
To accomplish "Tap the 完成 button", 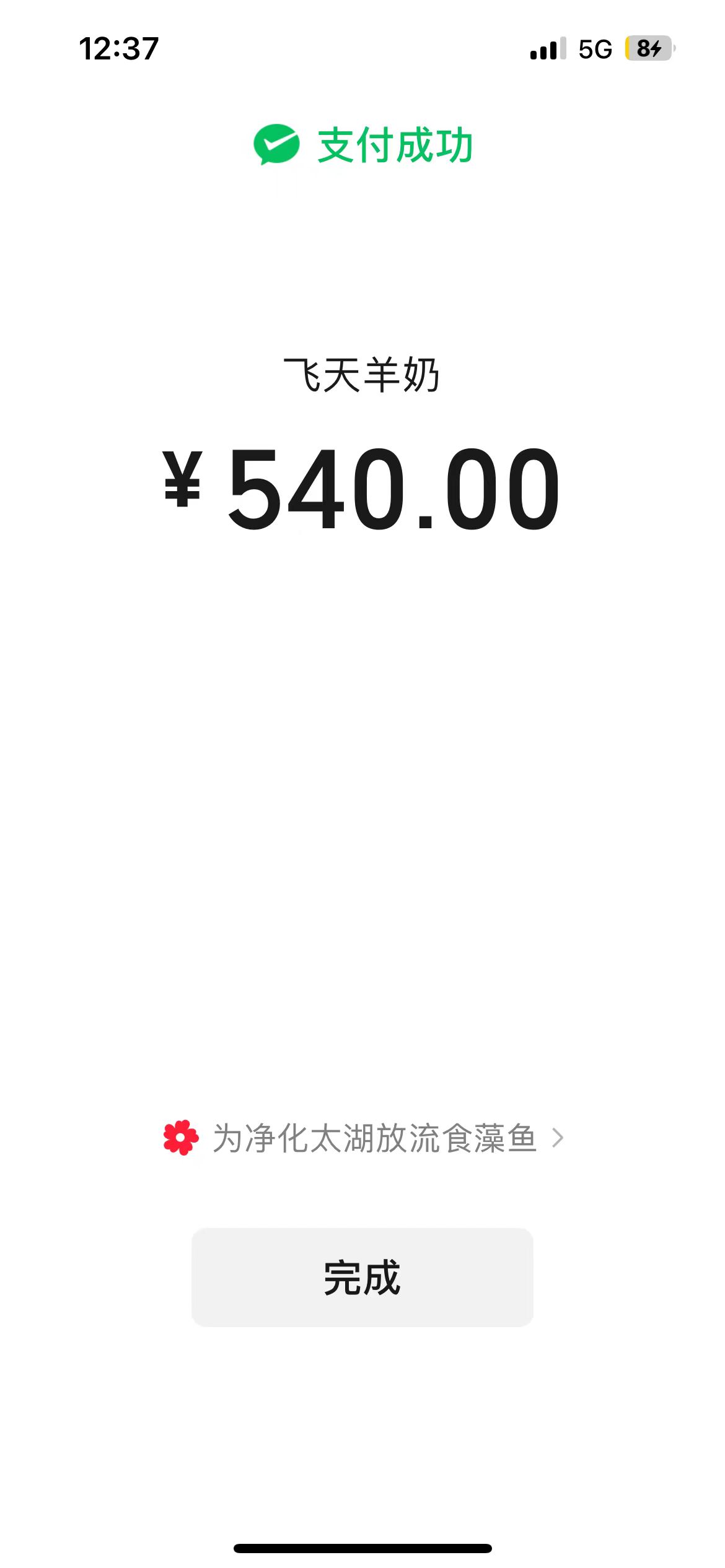I will click(362, 1278).
